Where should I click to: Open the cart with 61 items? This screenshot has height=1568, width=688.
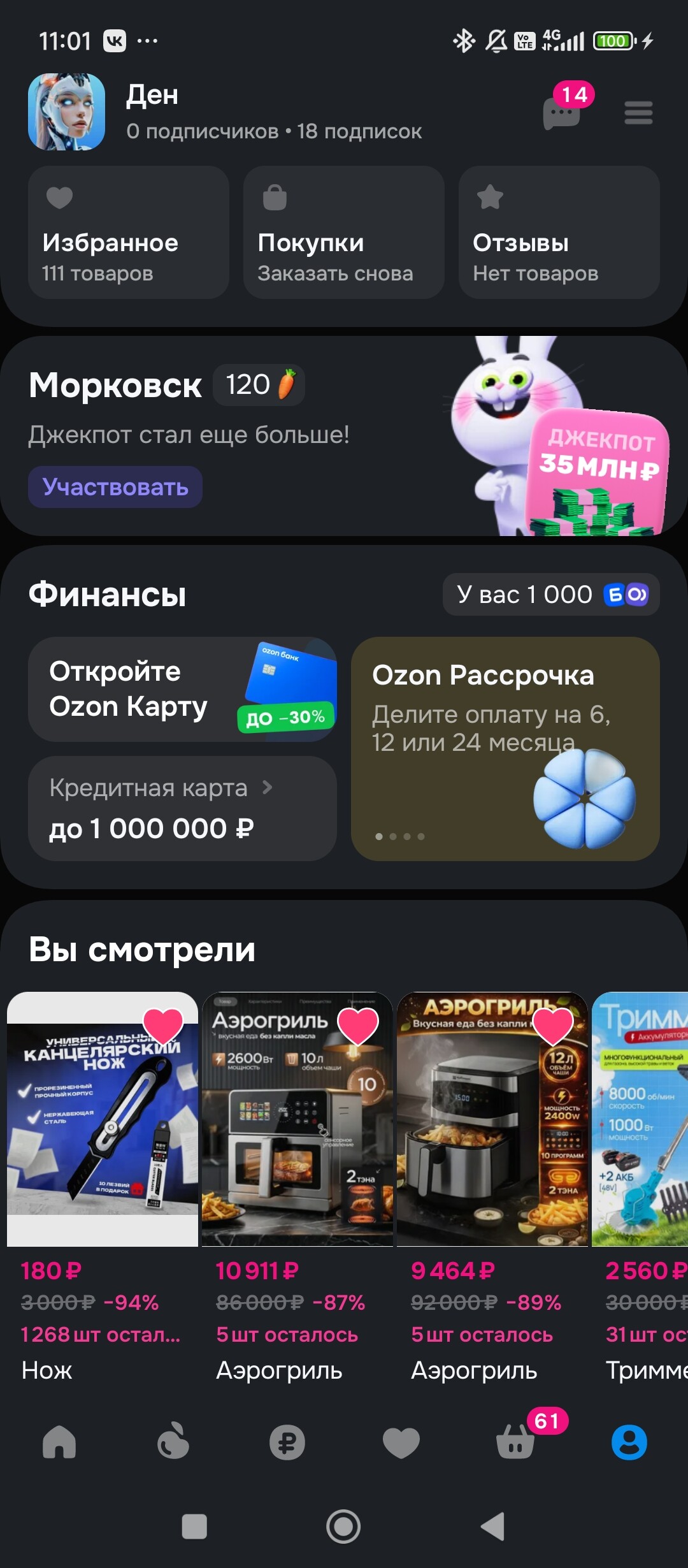click(516, 1442)
